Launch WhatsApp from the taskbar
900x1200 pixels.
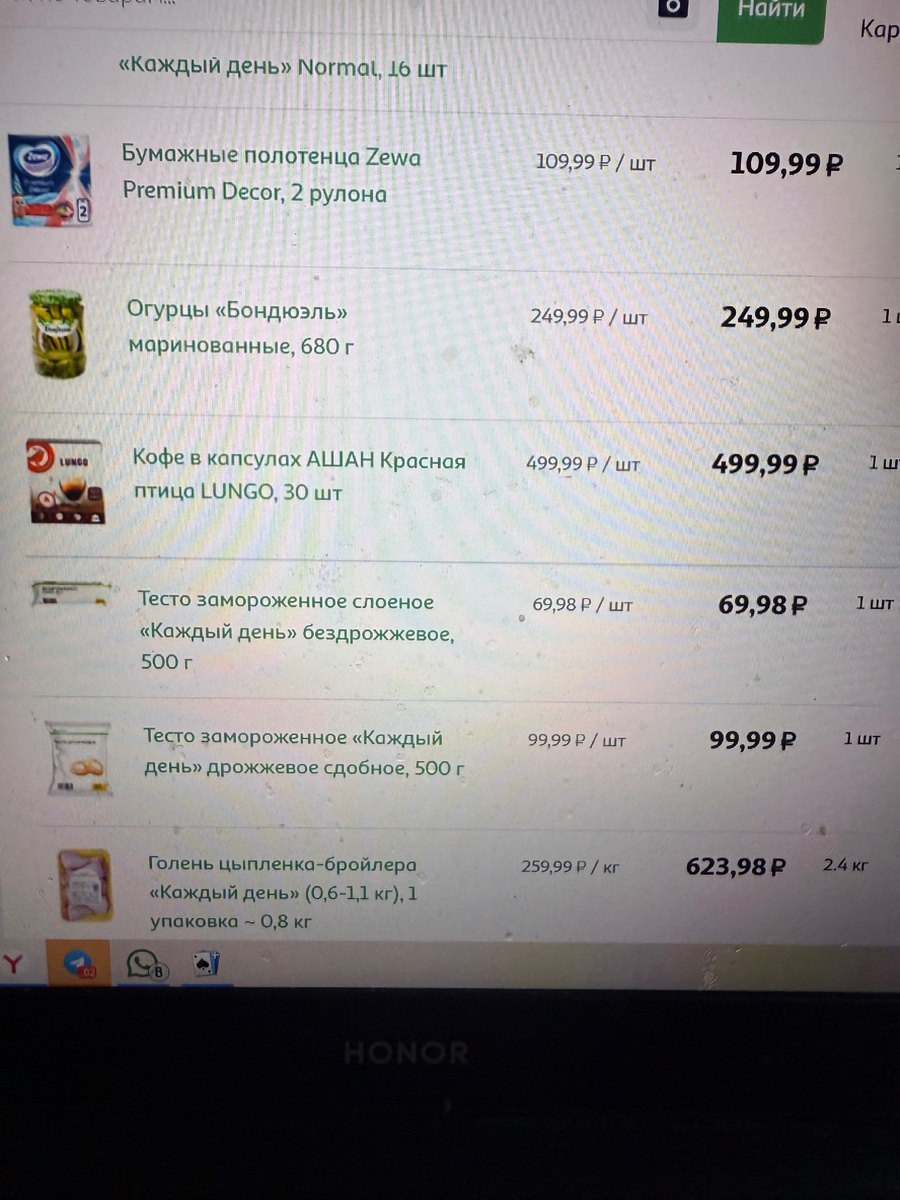tap(143, 965)
